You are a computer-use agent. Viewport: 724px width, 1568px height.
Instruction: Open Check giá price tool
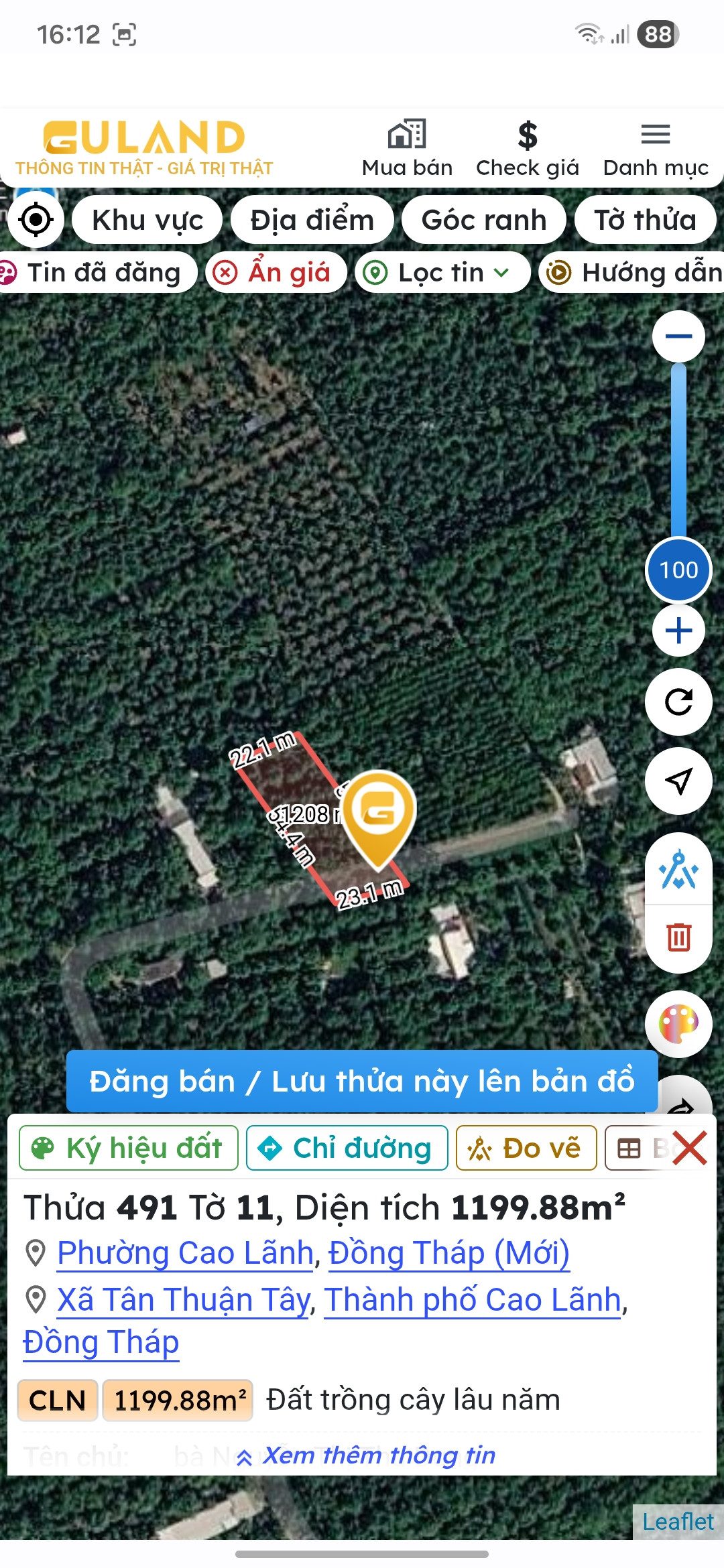click(528, 149)
